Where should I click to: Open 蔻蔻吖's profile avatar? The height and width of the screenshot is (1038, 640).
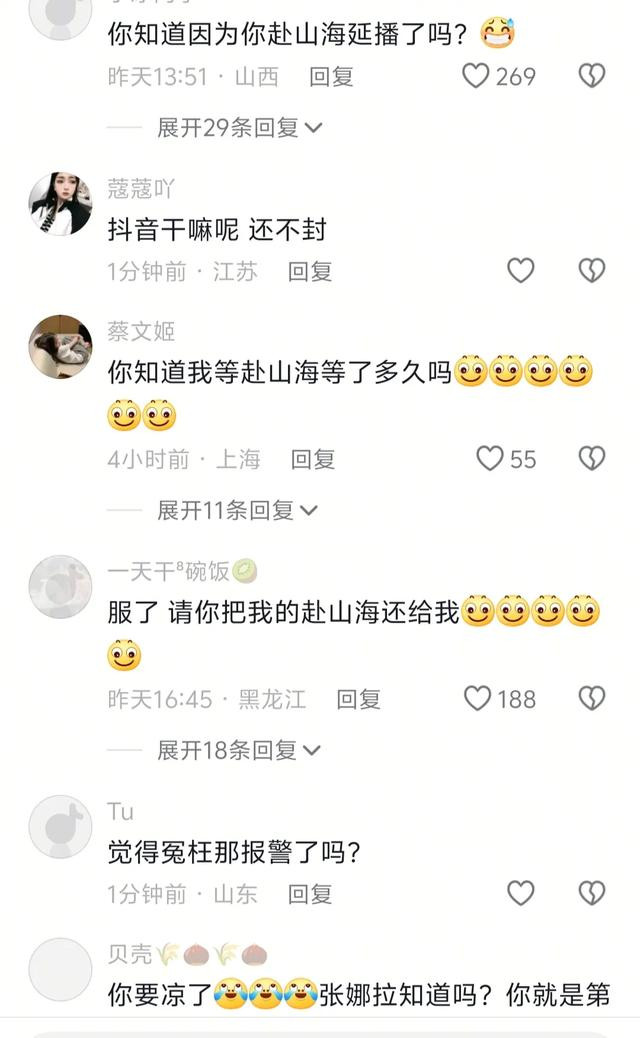coord(60,203)
